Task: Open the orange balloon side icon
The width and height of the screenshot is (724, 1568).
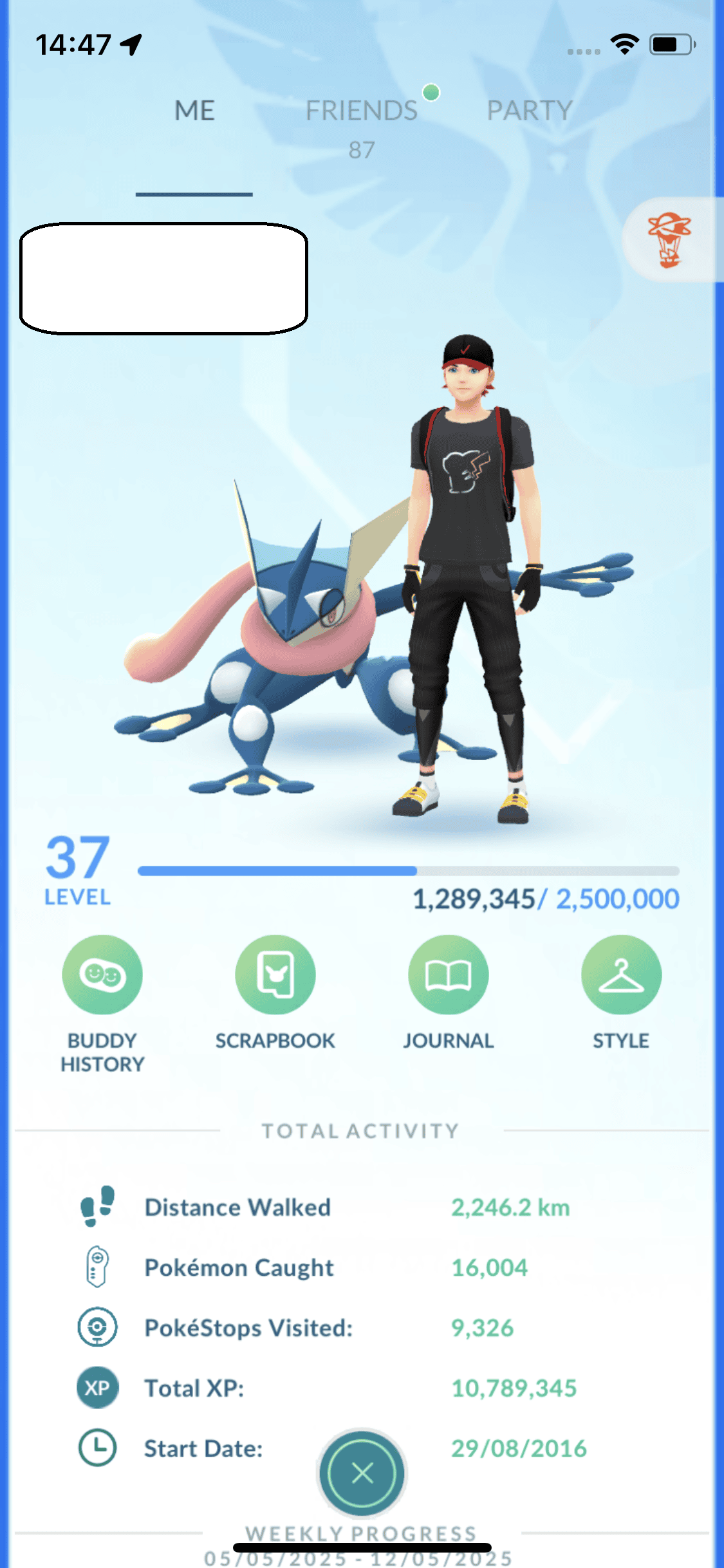Action: (670, 240)
